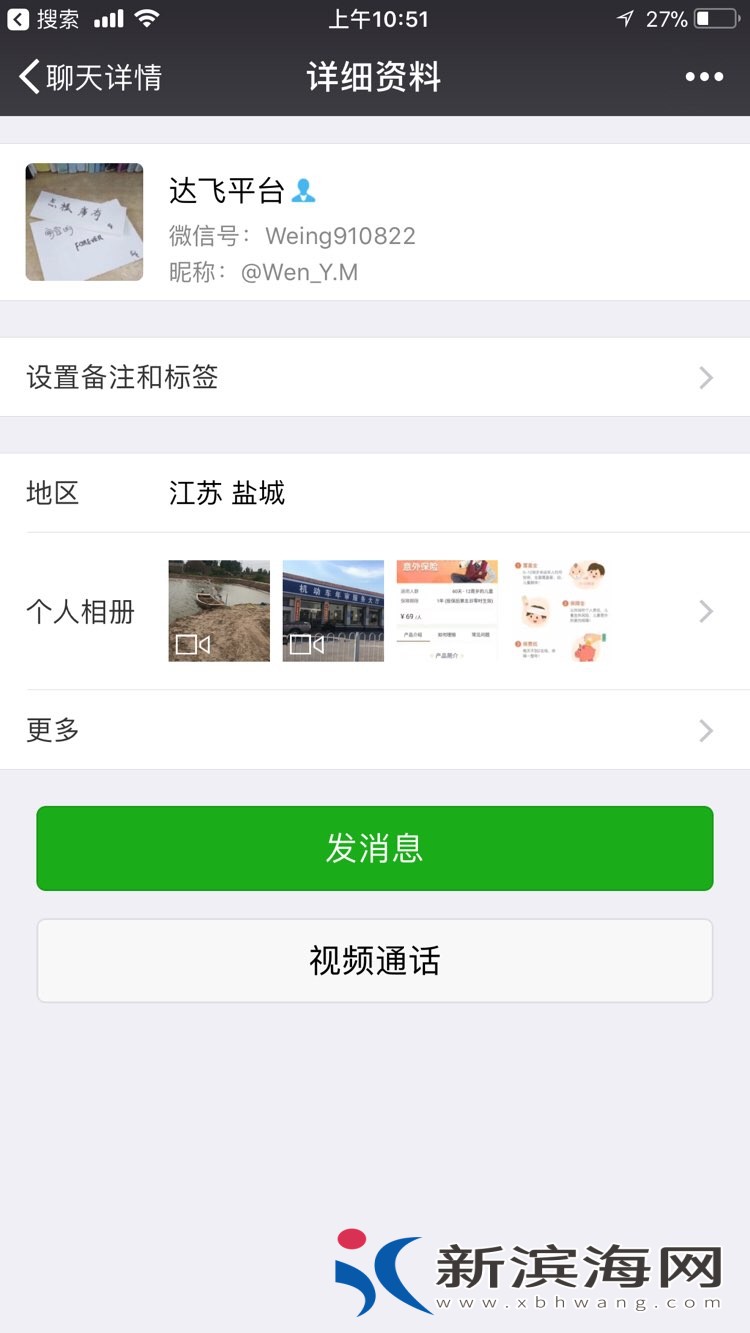The height and width of the screenshot is (1333, 750).
Task: Open the three-dot overflow menu
Action: click(x=704, y=77)
